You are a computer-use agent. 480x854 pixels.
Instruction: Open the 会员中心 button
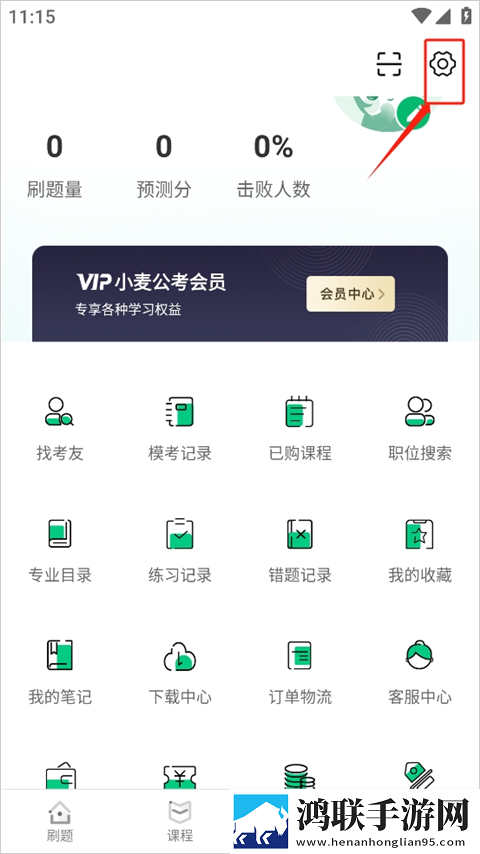[x=350, y=294]
